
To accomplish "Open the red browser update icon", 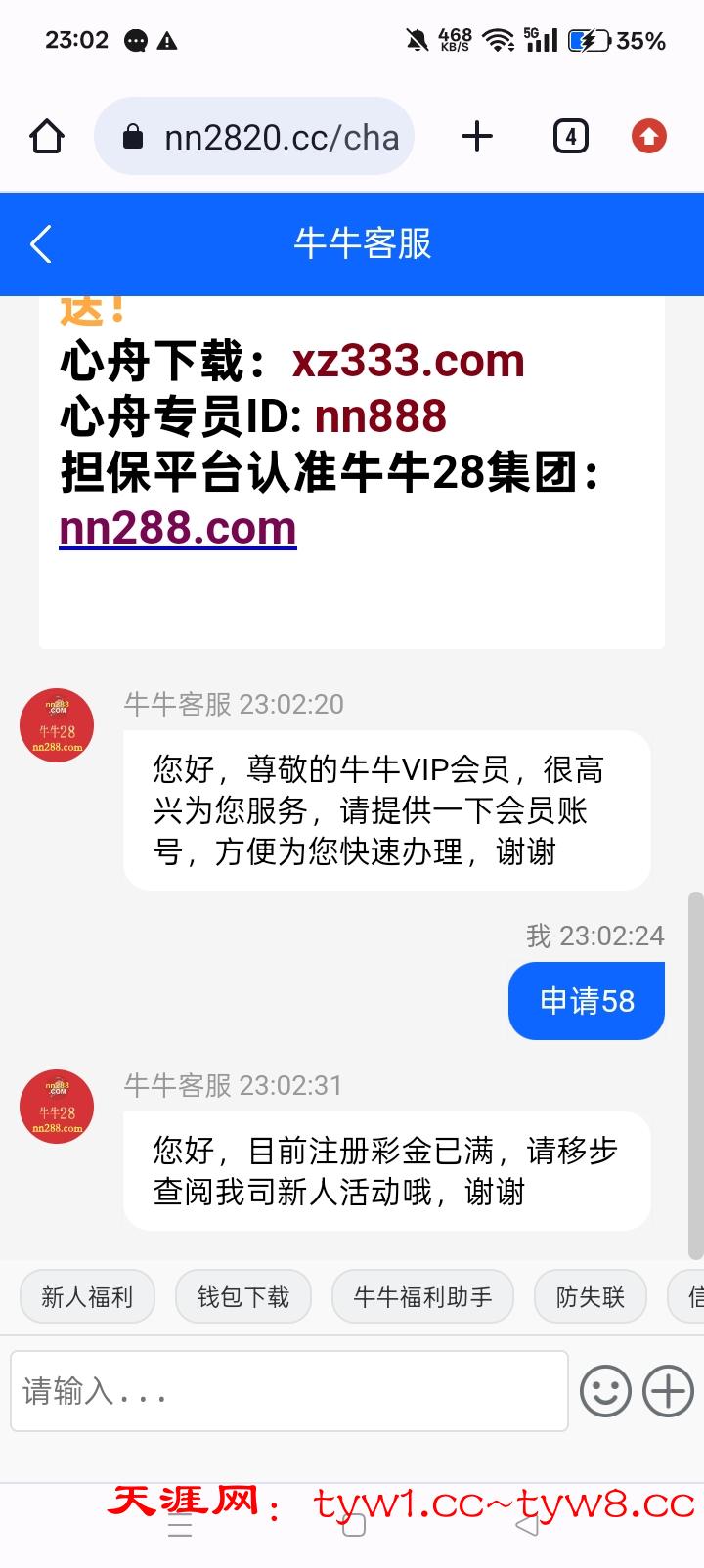I will pyautogui.click(x=649, y=137).
